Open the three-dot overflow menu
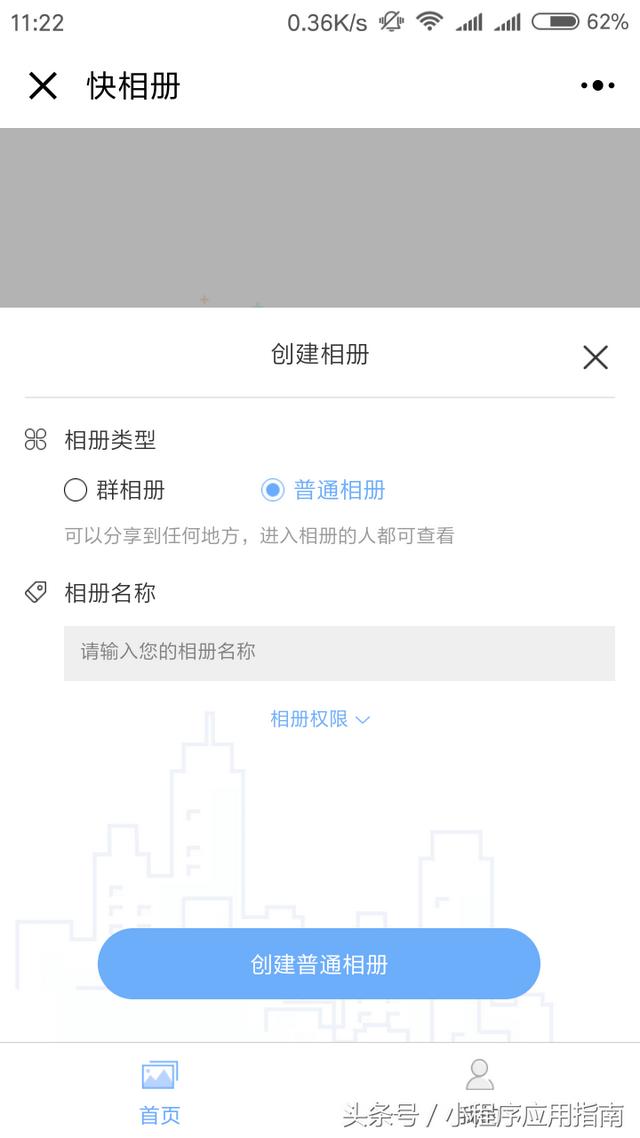Screen dimensions: 640x1138 coord(597,86)
